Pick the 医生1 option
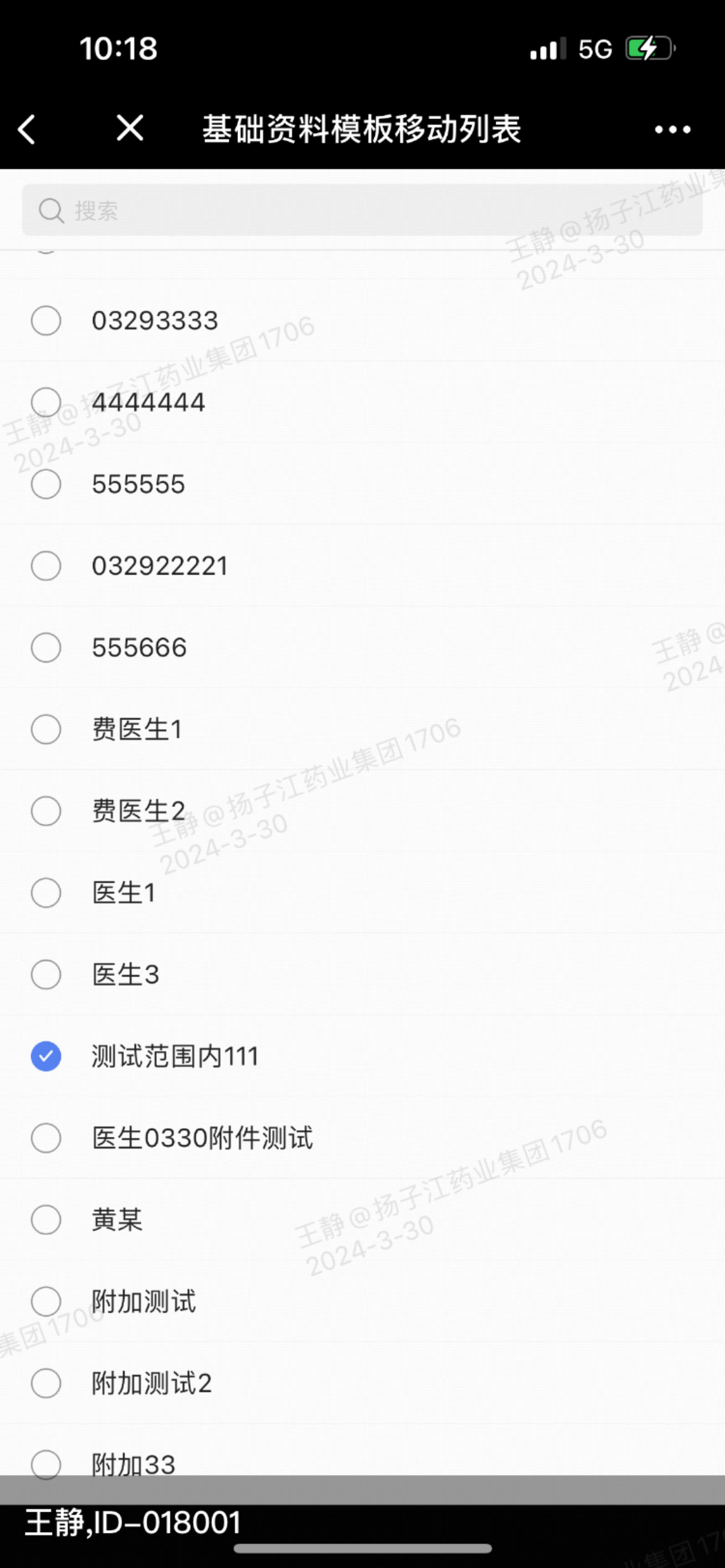 click(362, 893)
